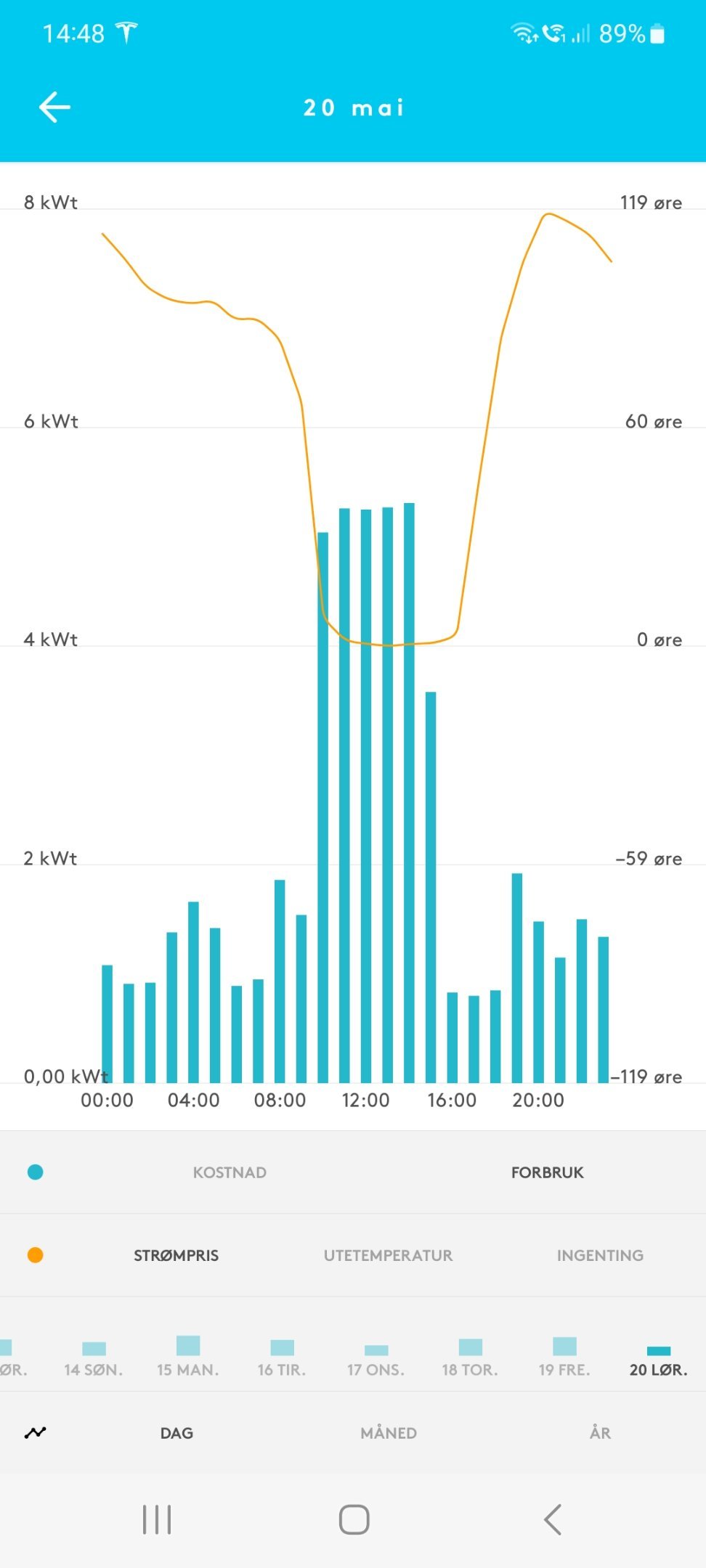Screen dimensions: 706x1568
Task: Show Strømpris as the line overlay
Action: (x=176, y=1255)
